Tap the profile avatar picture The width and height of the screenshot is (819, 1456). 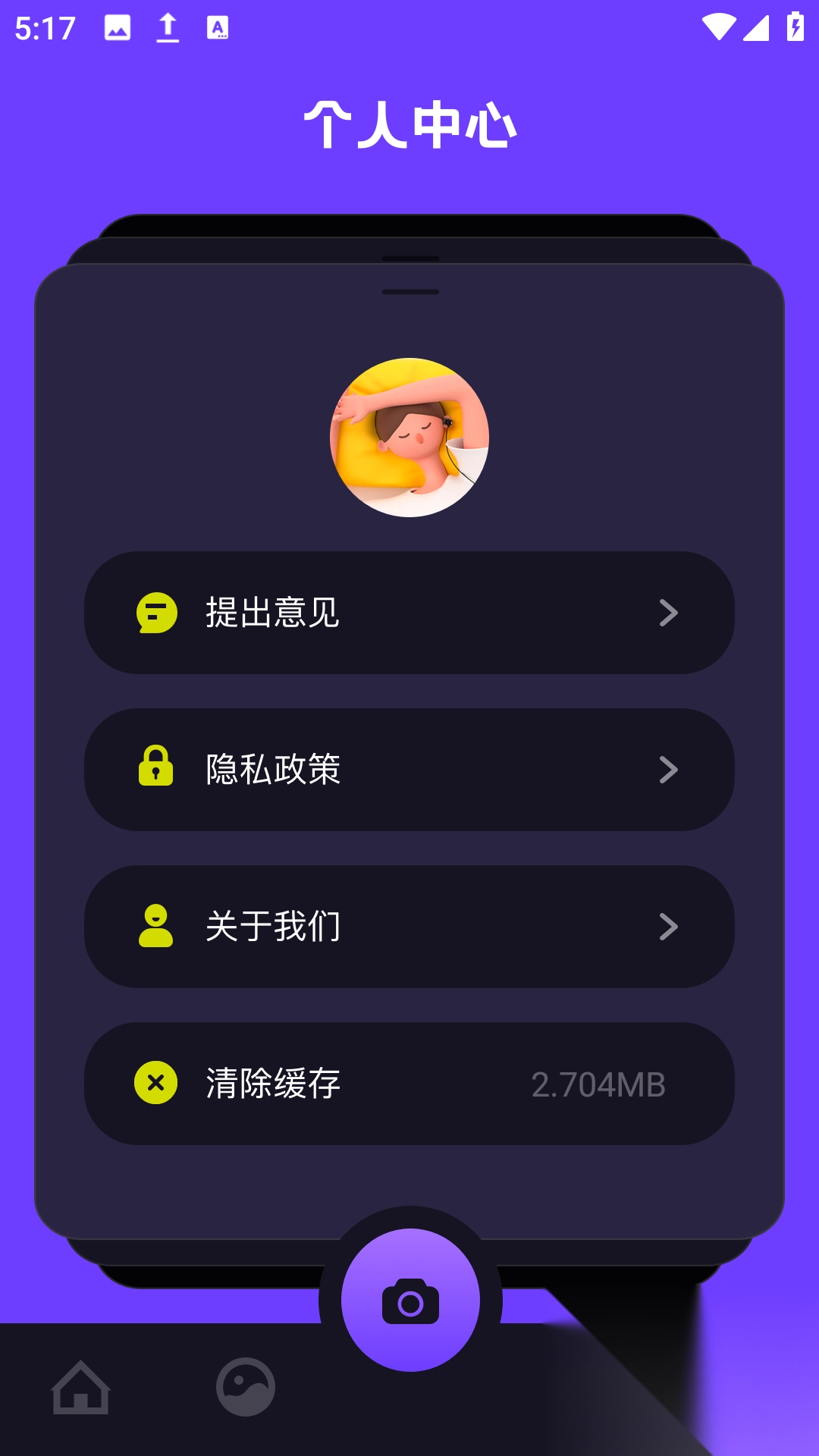point(409,438)
